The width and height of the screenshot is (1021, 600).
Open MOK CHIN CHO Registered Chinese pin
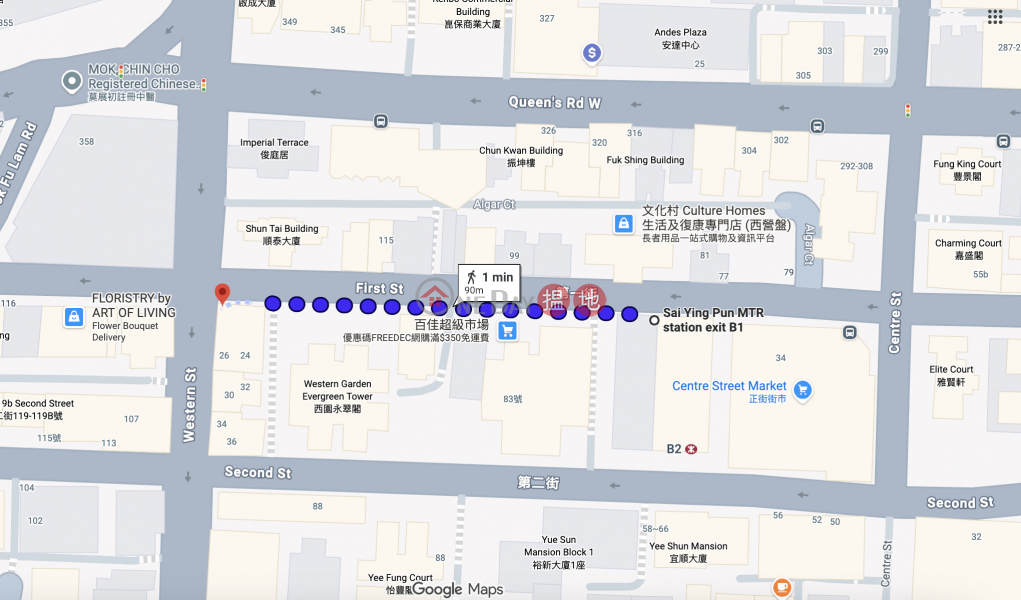(72, 82)
